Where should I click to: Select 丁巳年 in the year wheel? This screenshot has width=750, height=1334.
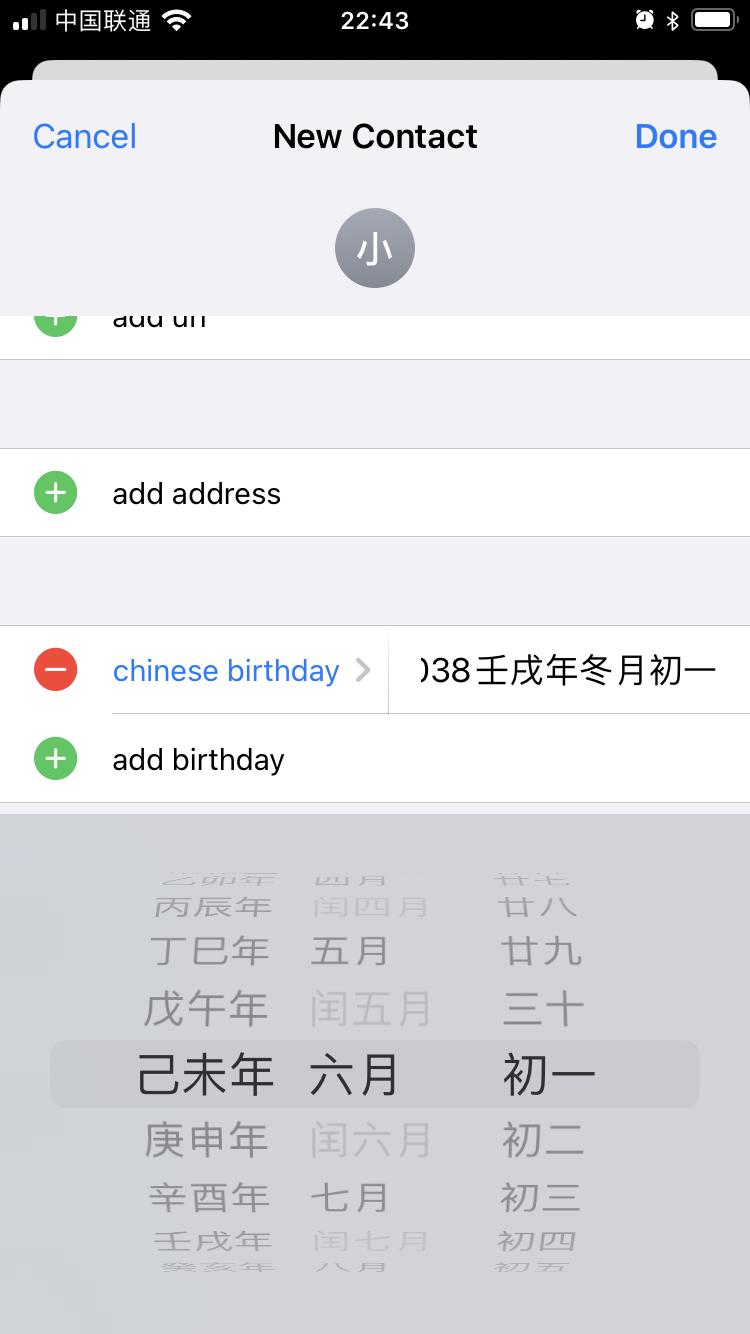click(209, 950)
